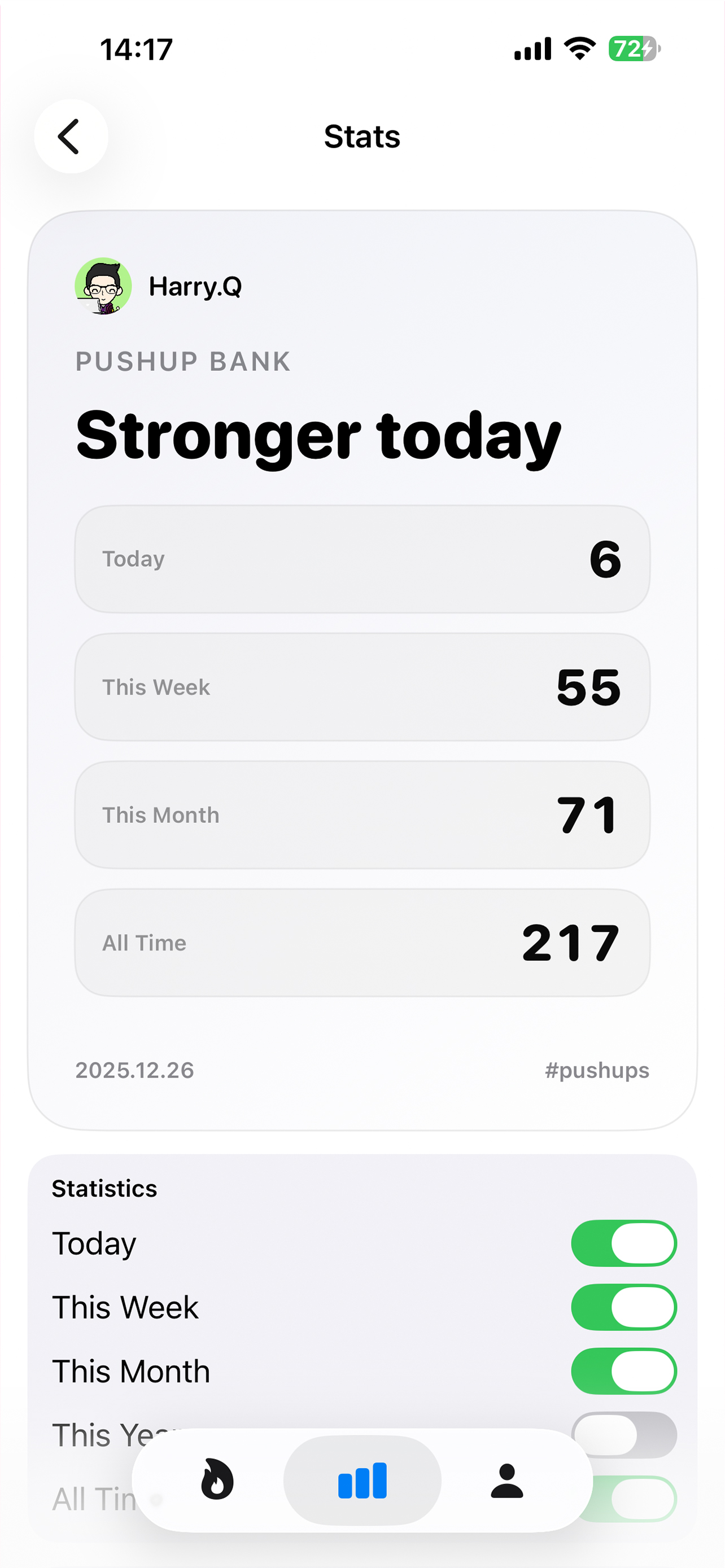Toggle the This Month switch off
Viewport: 725px width, 1568px height.
(x=623, y=1370)
